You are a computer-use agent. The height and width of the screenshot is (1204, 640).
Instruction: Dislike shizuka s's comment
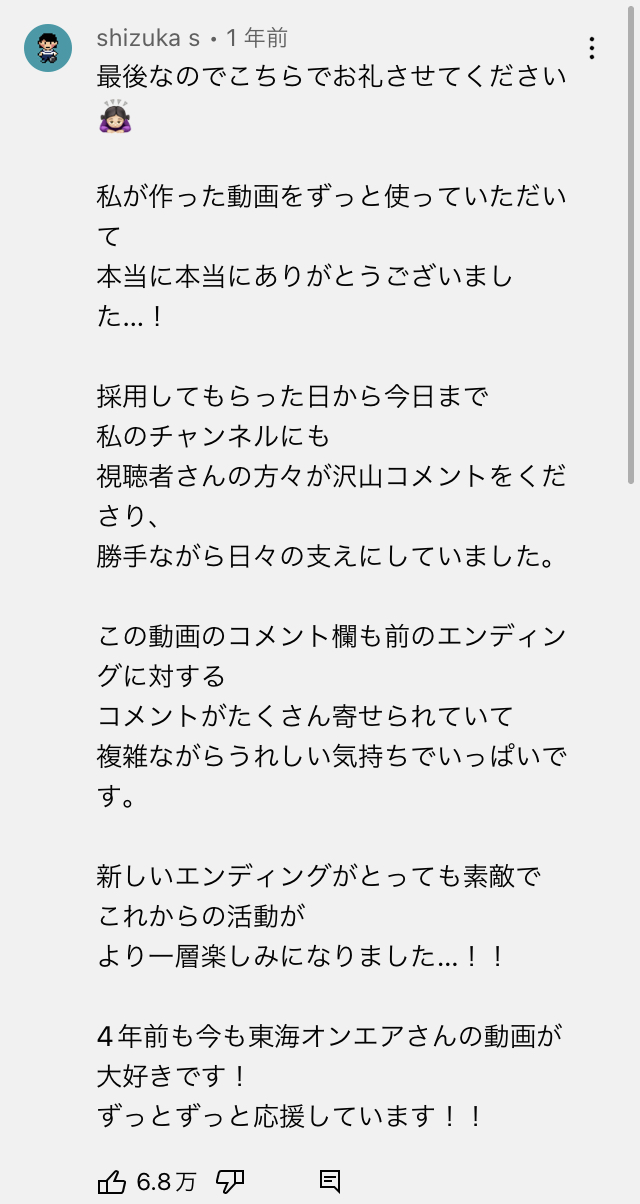click(231, 1181)
